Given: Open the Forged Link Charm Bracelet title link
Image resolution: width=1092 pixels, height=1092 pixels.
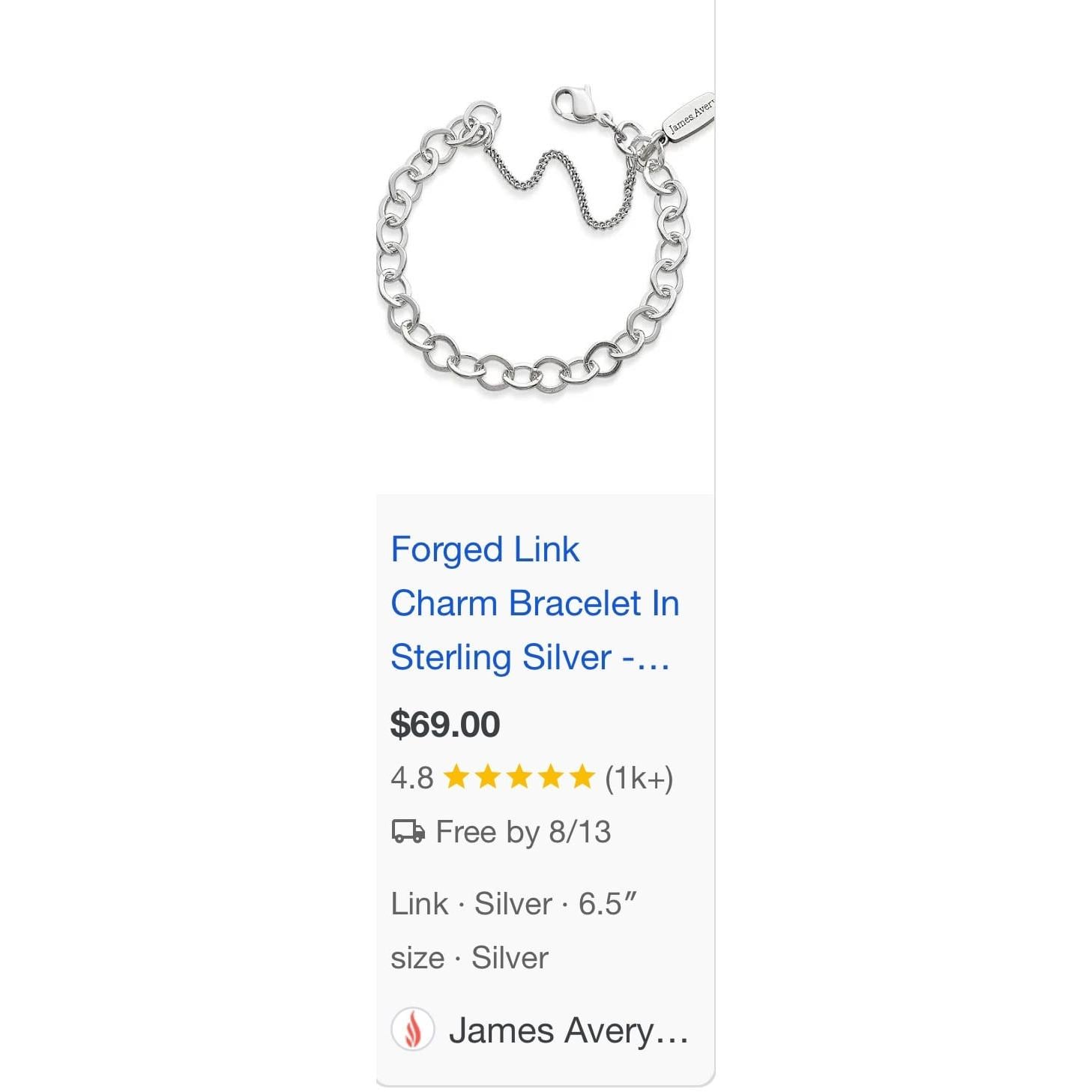Looking at the screenshot, I should pyautogui.click(x=534, y=603).
